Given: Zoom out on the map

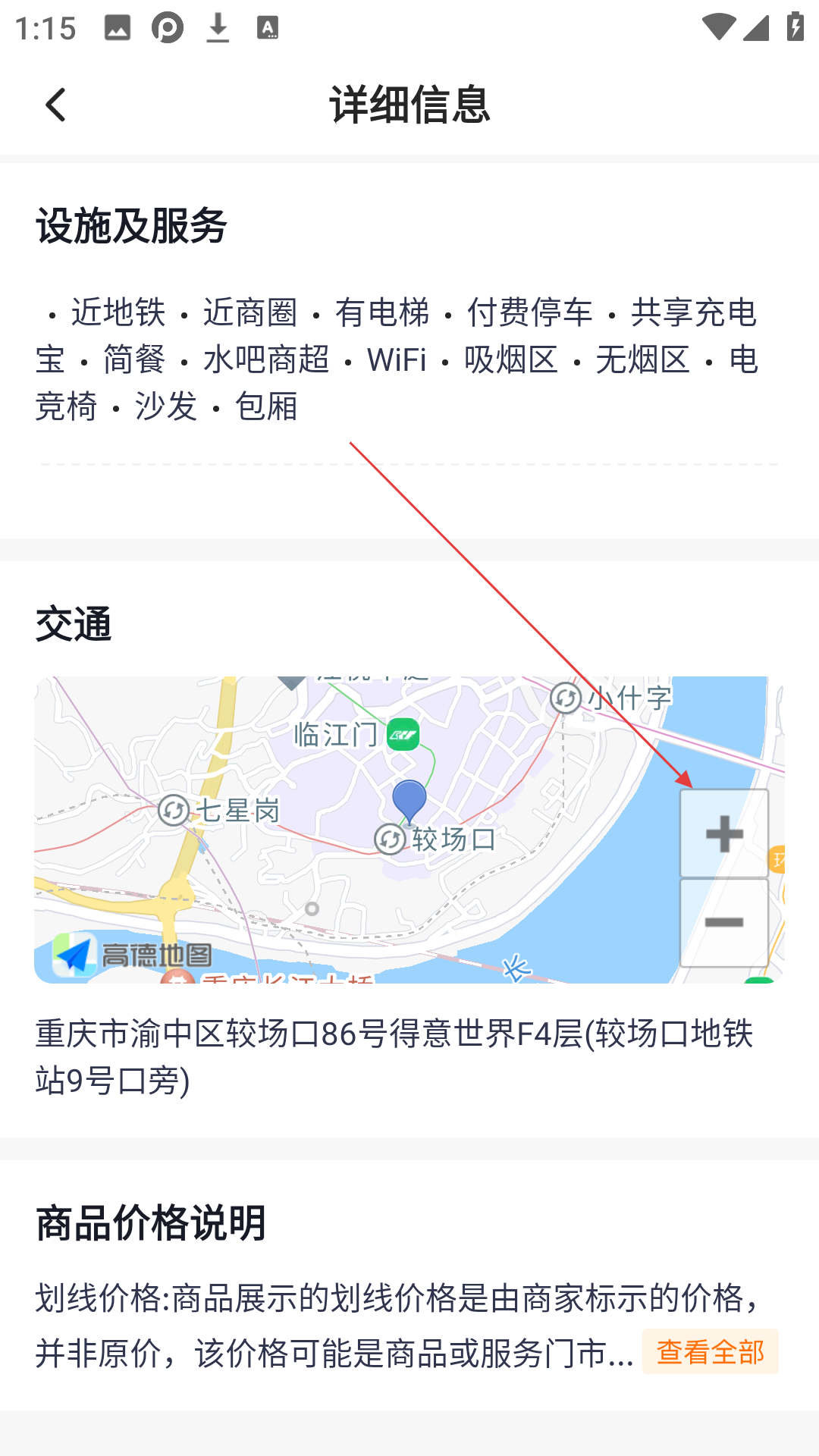Looking at the screenshot, I should [724, 923].
